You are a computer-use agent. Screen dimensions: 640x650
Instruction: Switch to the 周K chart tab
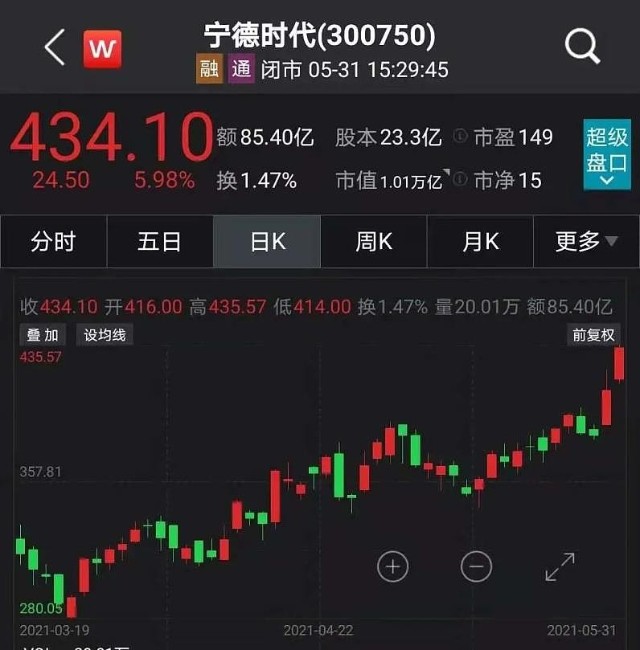click(373, 241)
